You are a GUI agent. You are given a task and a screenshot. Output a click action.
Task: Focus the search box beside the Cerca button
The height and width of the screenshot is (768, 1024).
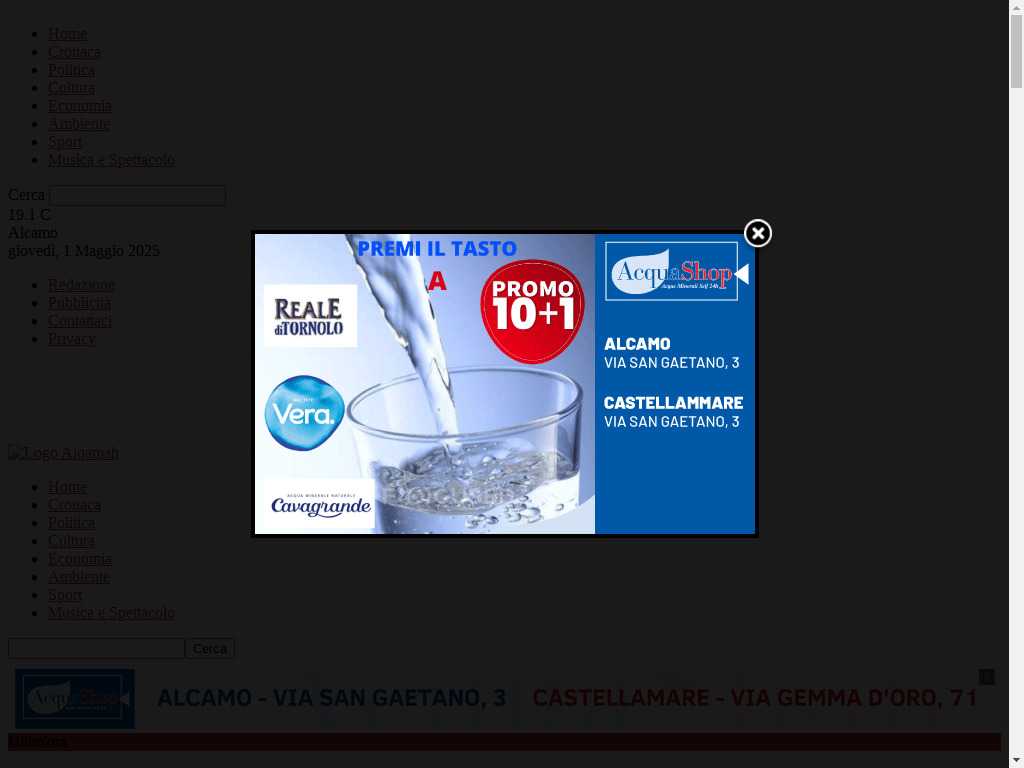pyautogui.click(x=96, y=649)
